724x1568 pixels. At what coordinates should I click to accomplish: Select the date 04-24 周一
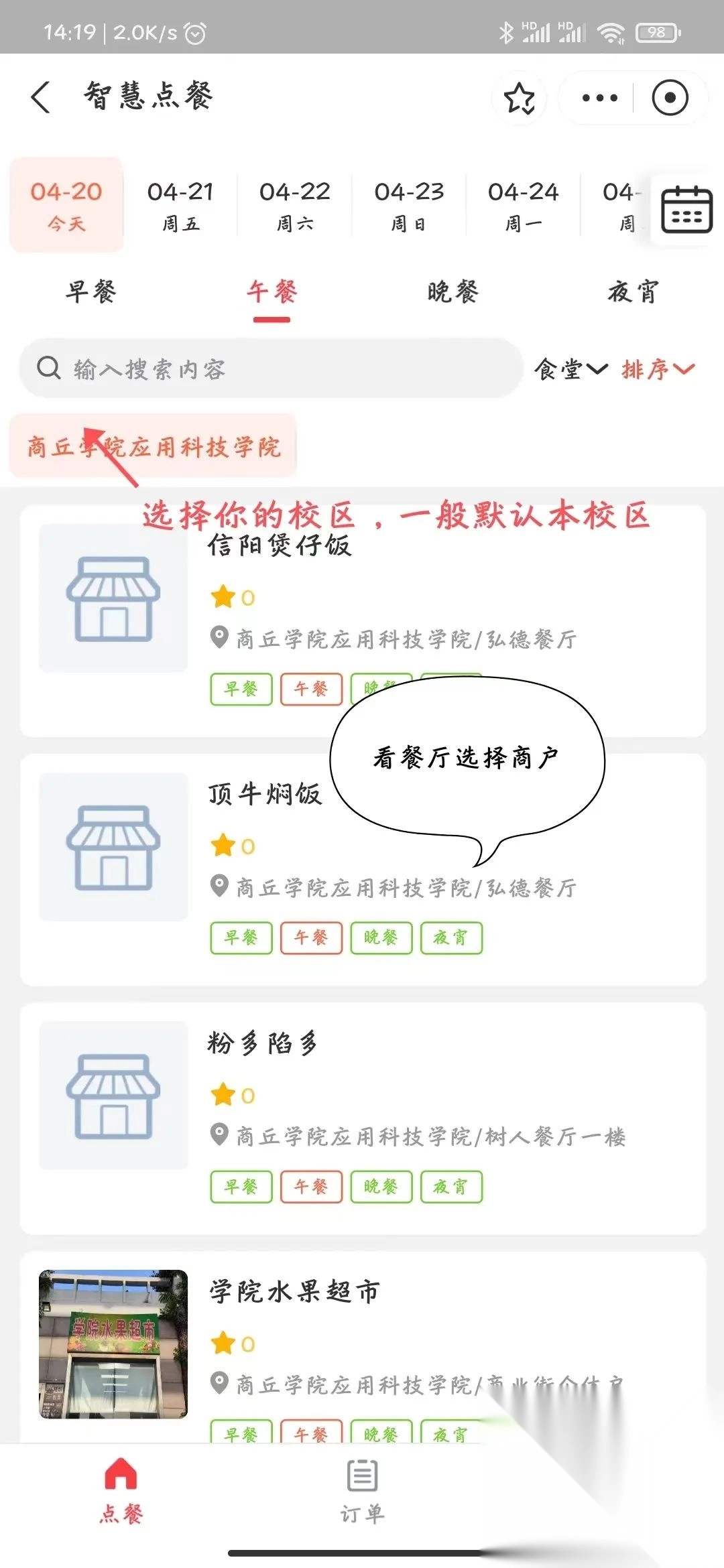tap(523, 205)
